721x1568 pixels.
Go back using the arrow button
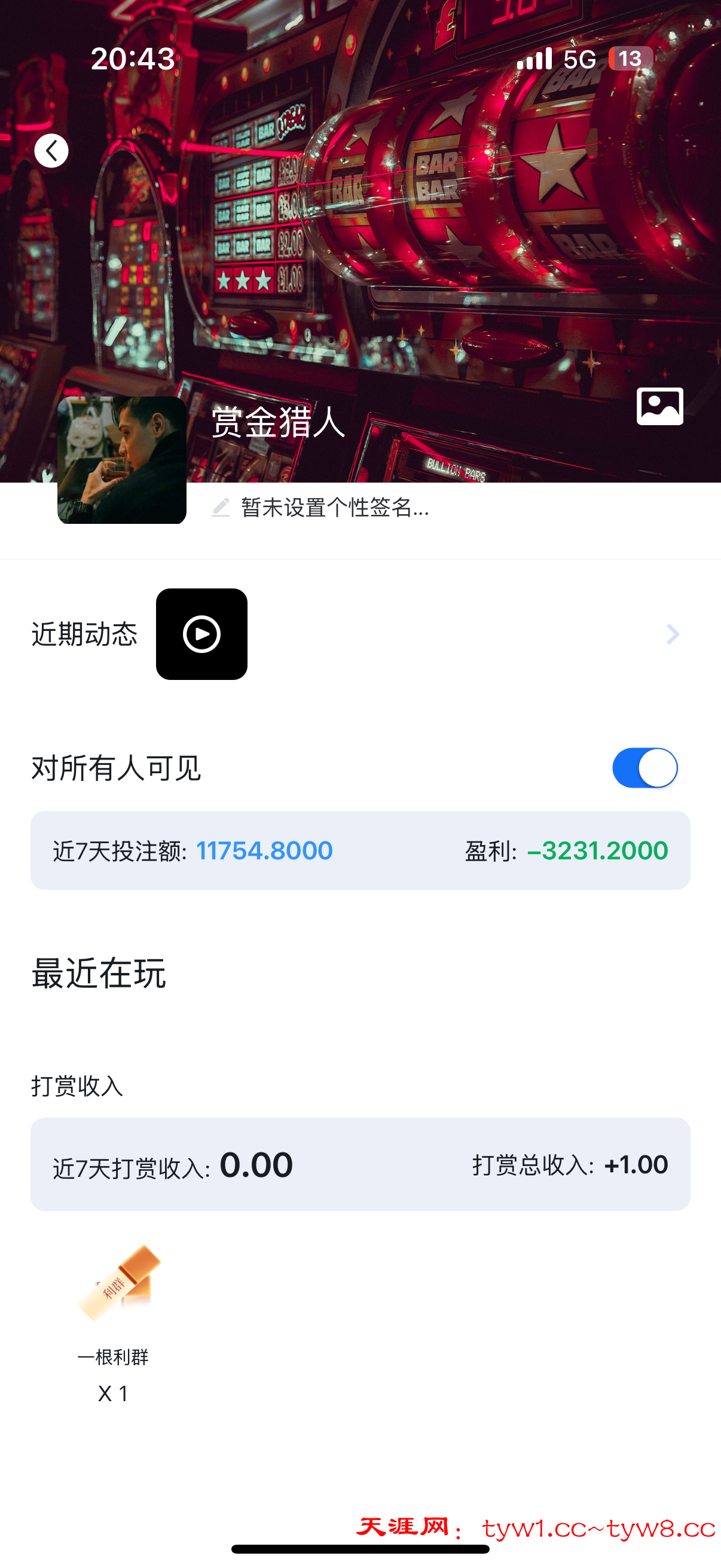click(51, 150)
